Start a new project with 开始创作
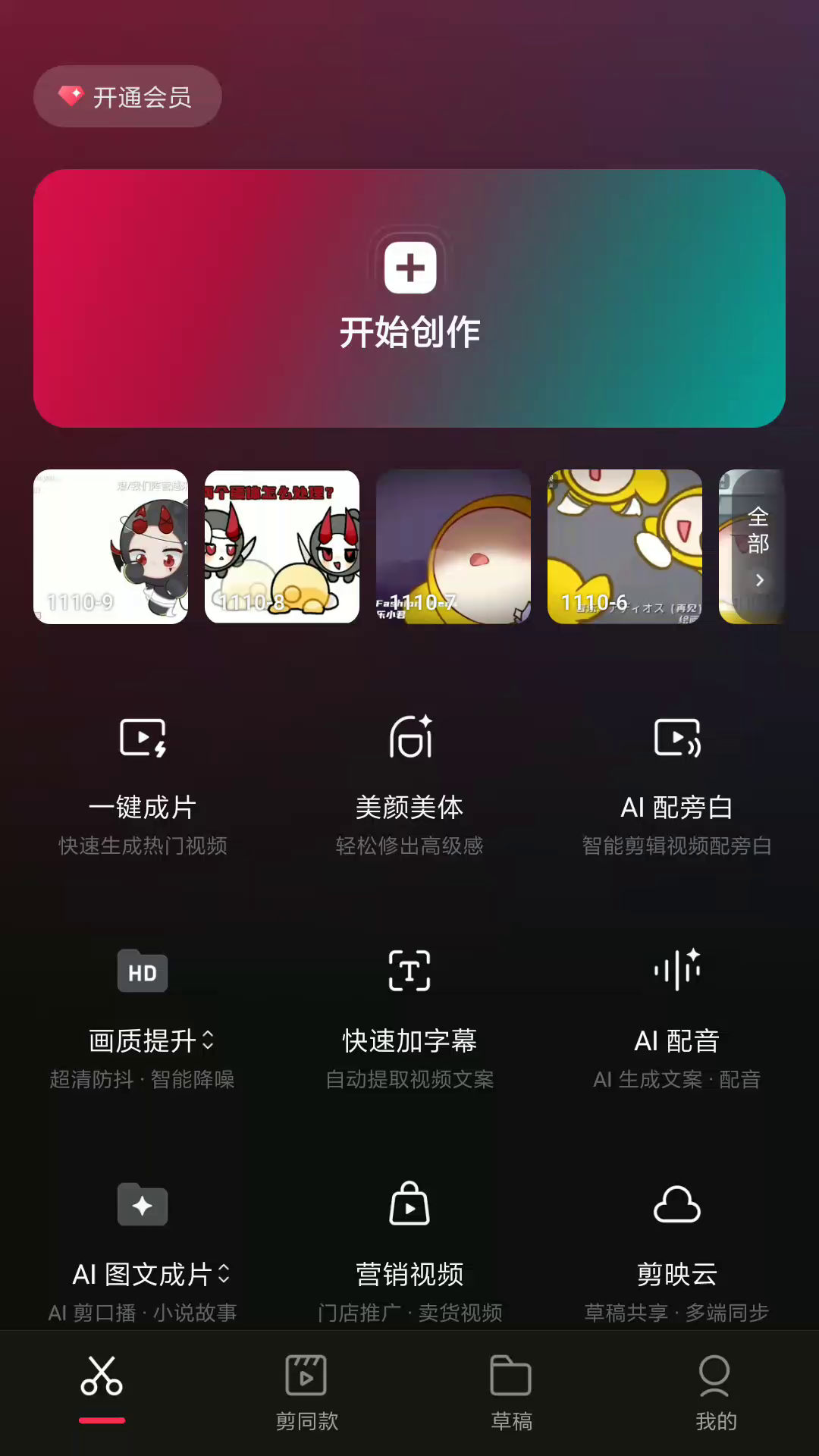This screenshot has height=1456, width=819. (409, 298)
